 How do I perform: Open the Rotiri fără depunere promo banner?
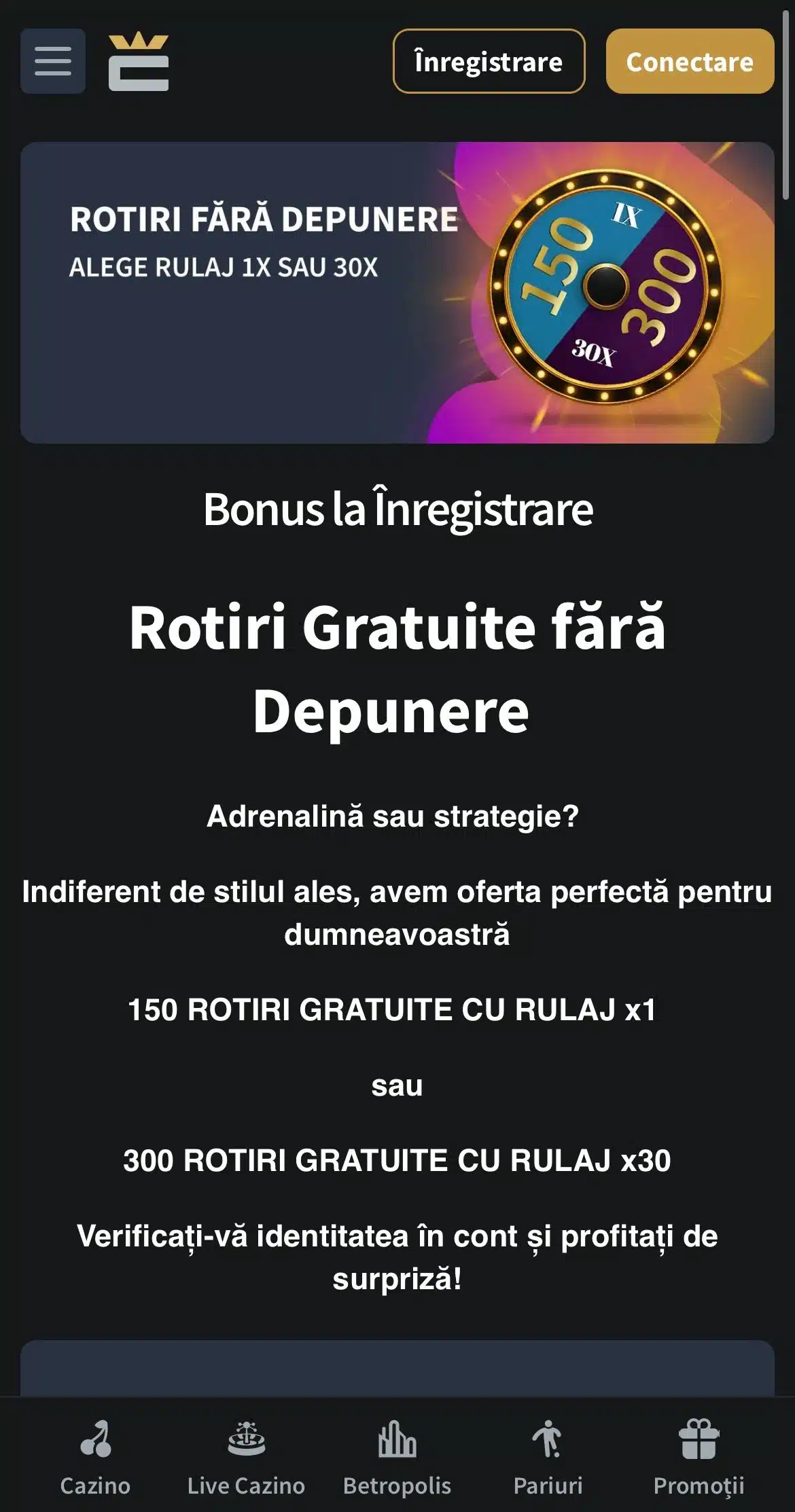[397, 292]
